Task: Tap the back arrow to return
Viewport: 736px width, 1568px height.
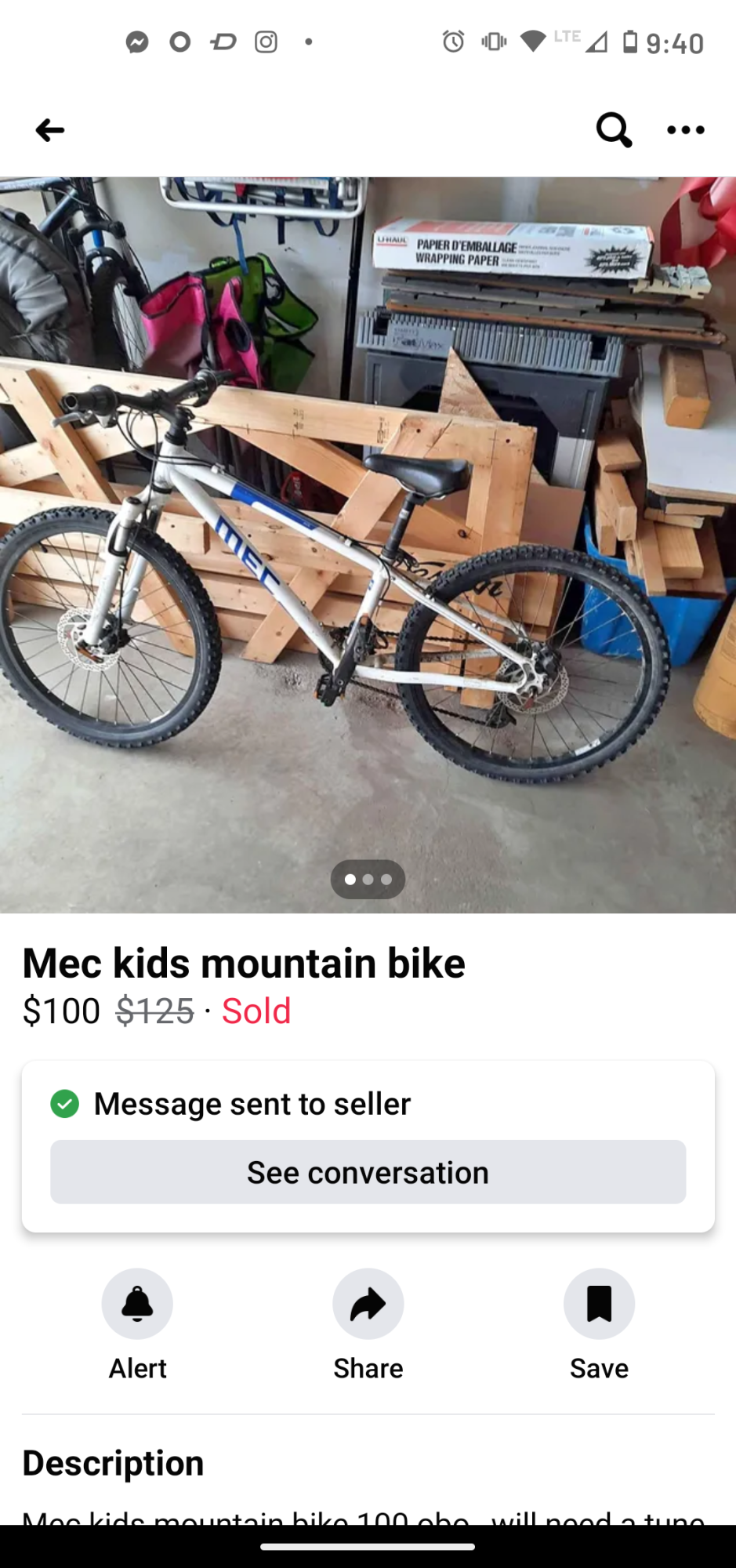Action: pos(50,130)
